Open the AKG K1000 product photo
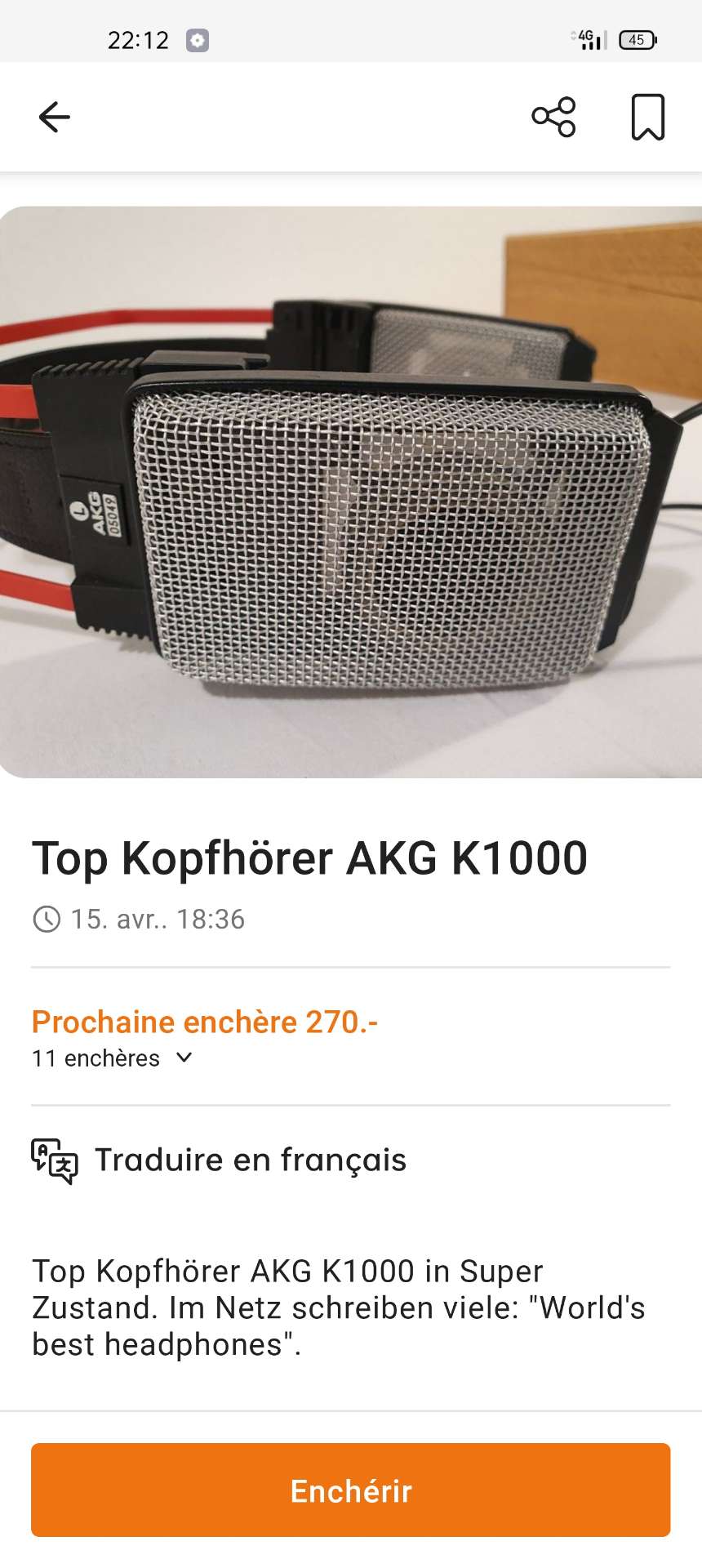The width and height of the screenshot is (702, 1568). pyautogui.click(x=351, y=492)
